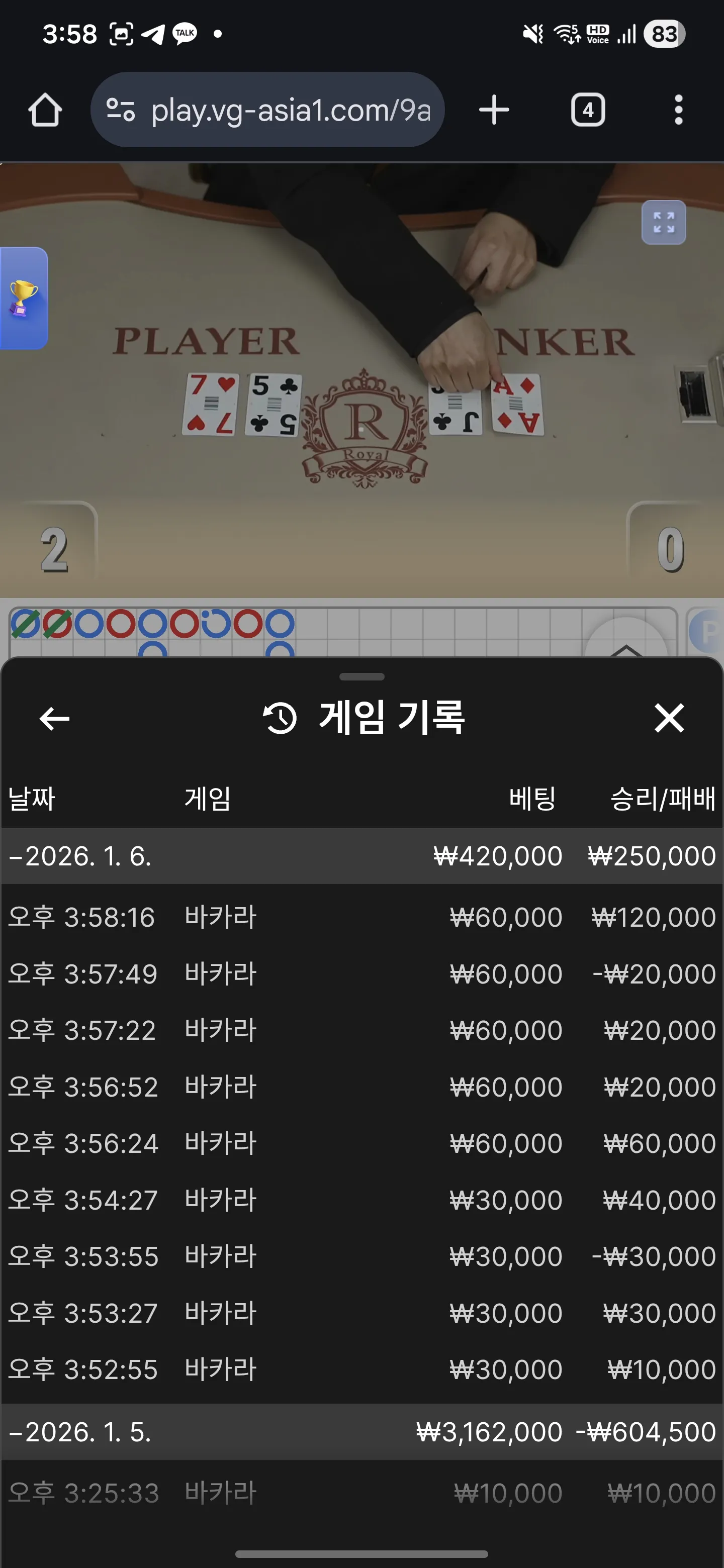Screen dimensions: 724x1568
Task: Open the 3:25:33 baccarat record
Action: pos(361,1493)
